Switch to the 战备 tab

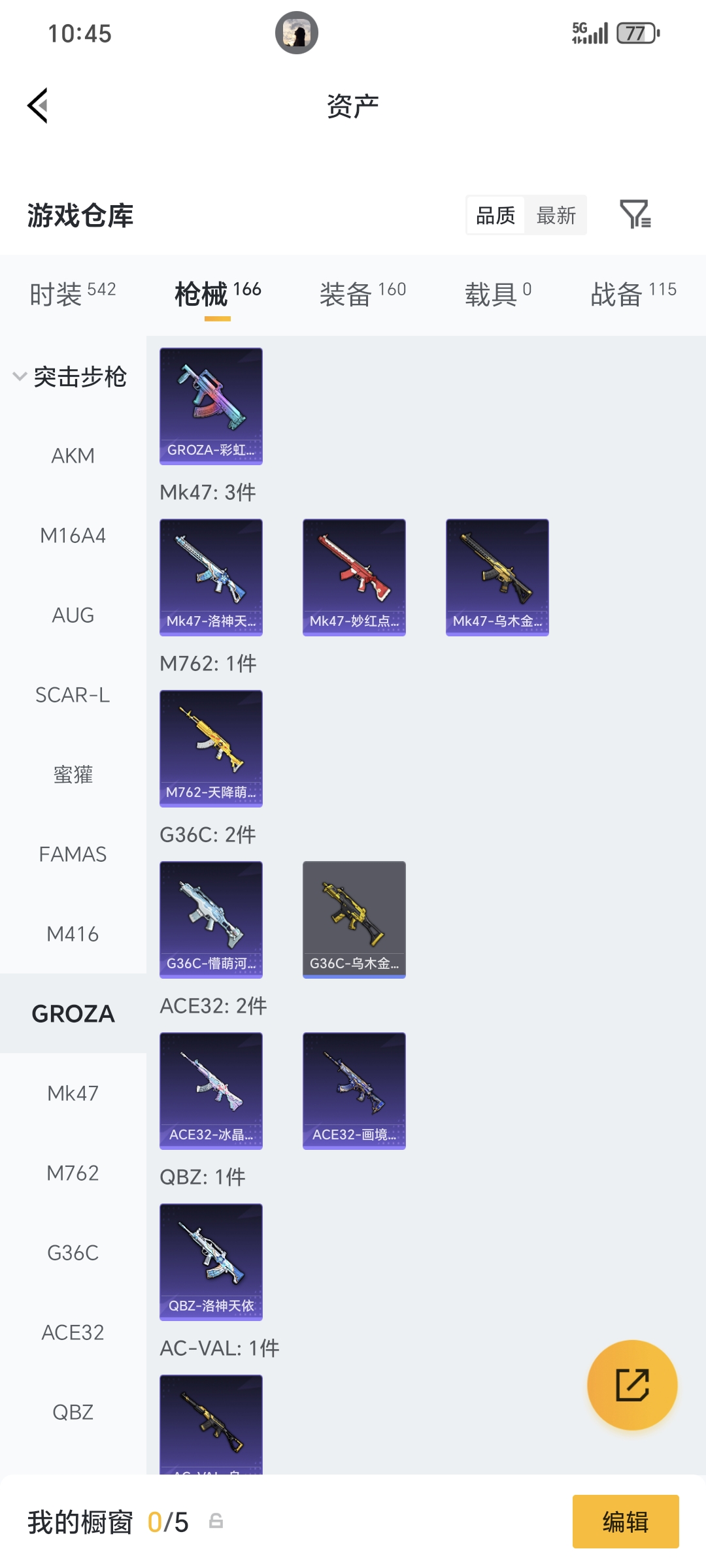[x=633, y=293]
